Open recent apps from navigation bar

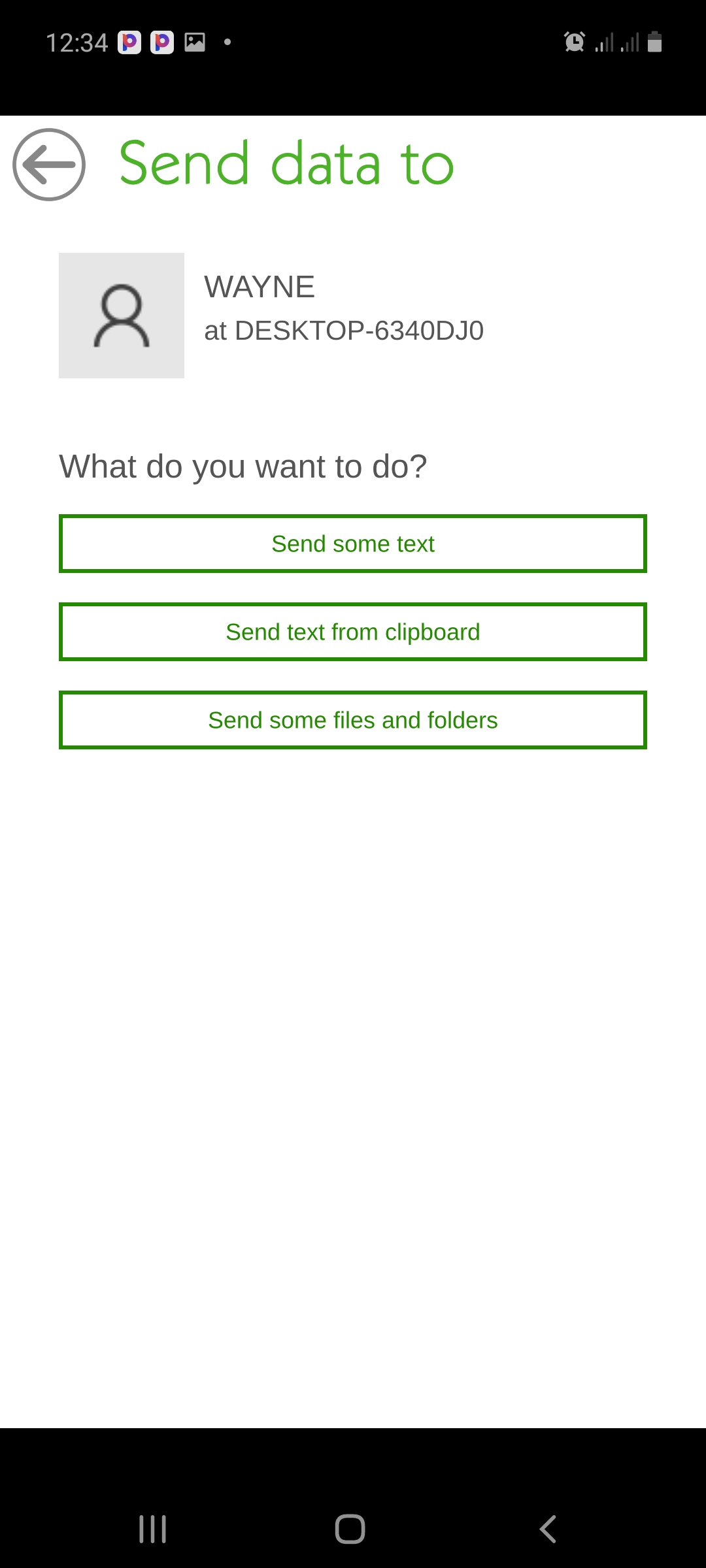pos(153,1529)
